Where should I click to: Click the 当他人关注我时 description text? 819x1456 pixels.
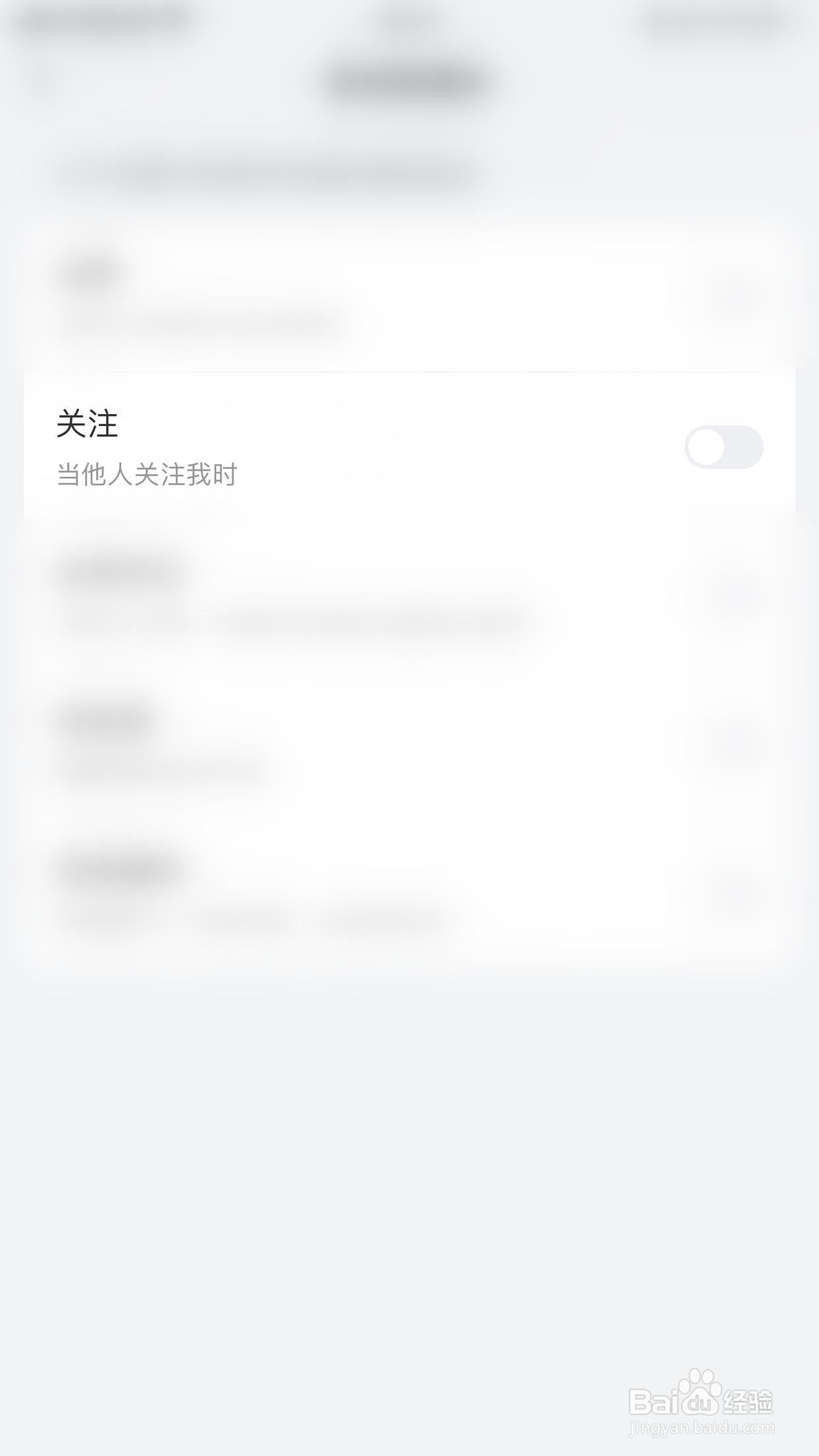pyautogui.click(x=146, y=472)
